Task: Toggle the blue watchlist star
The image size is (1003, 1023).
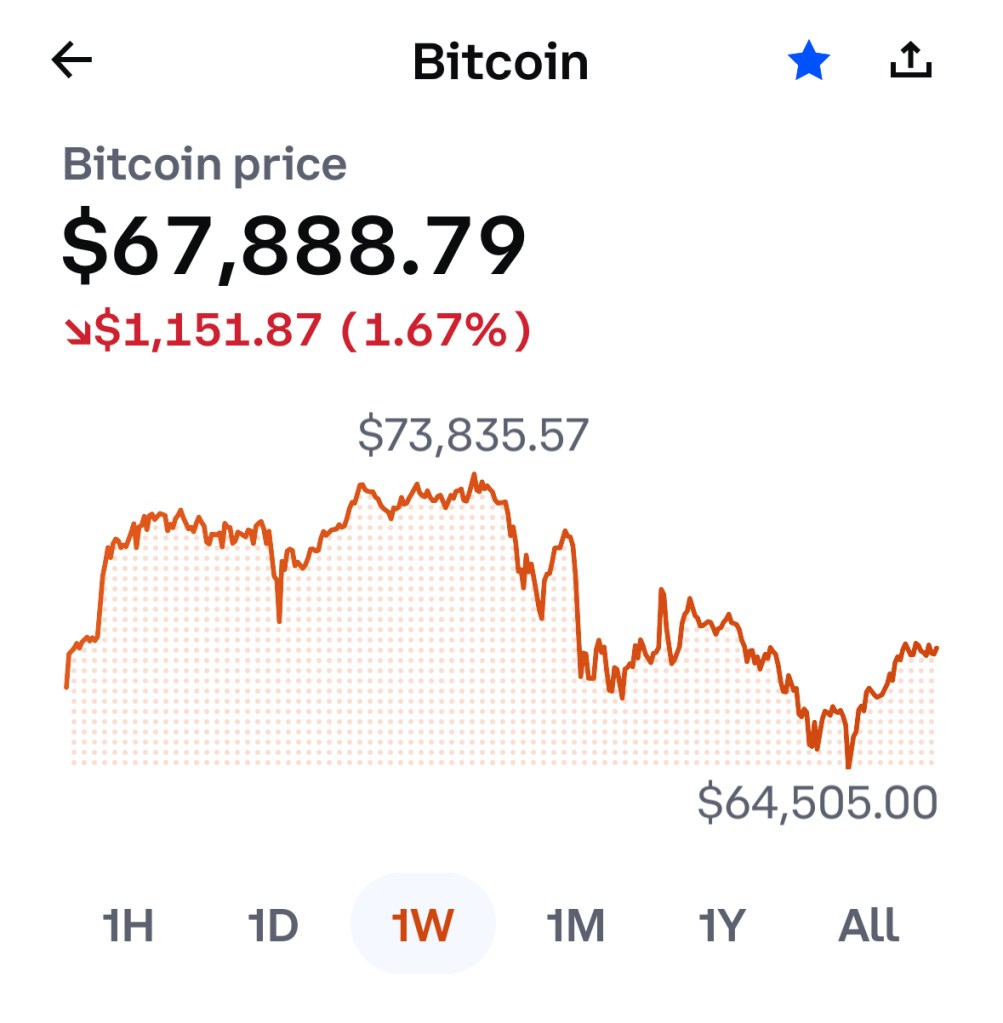Action: 808,63
